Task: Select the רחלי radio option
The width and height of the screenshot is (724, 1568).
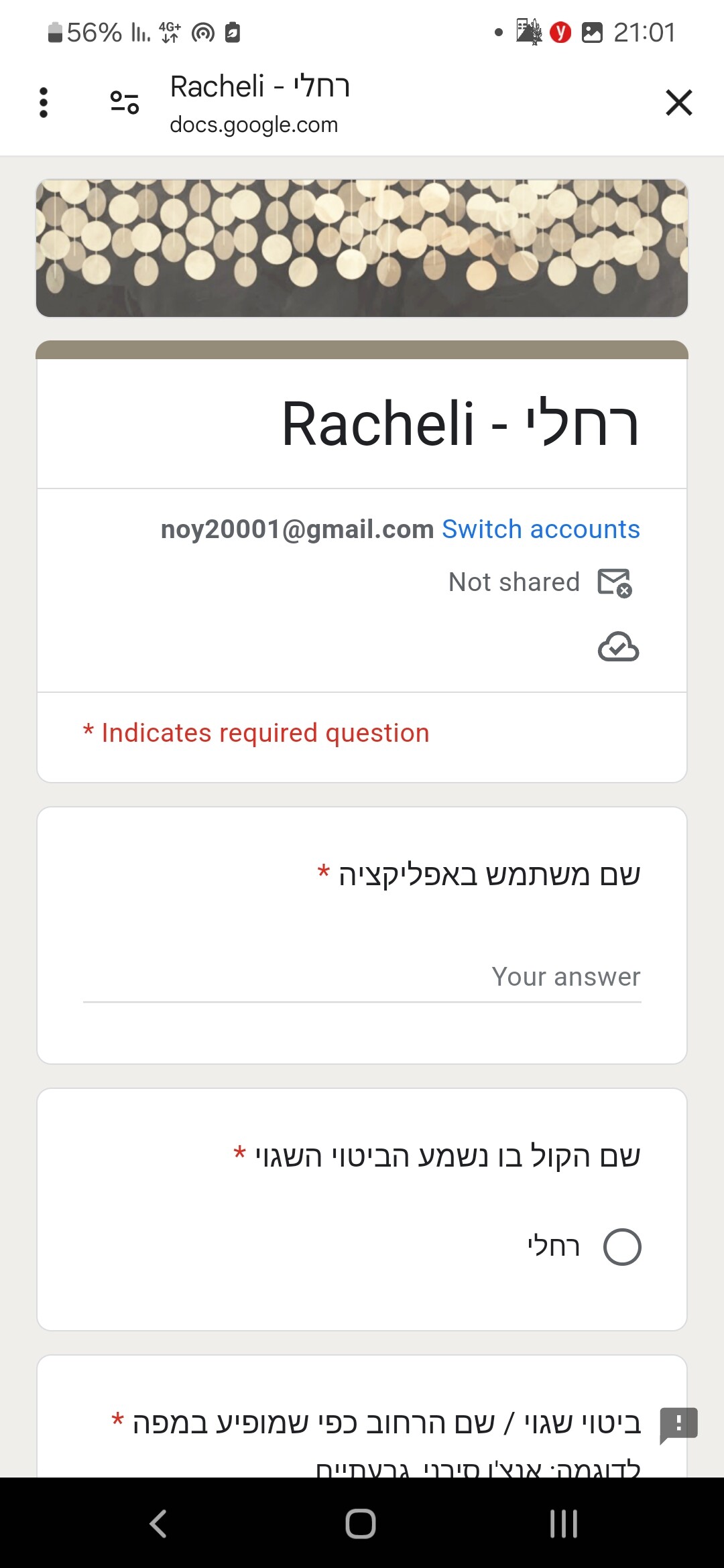Action: coord(622,1247)
